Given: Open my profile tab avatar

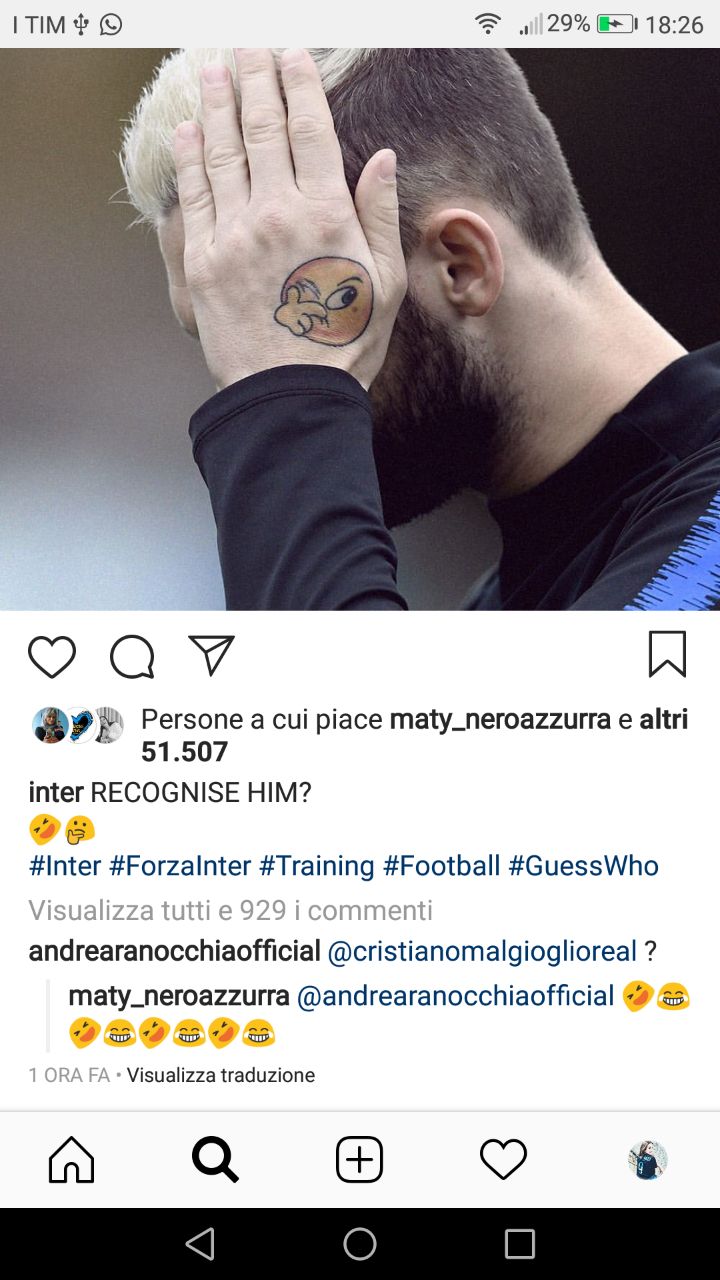Looking at the screenshot, I should point(647,1160).
